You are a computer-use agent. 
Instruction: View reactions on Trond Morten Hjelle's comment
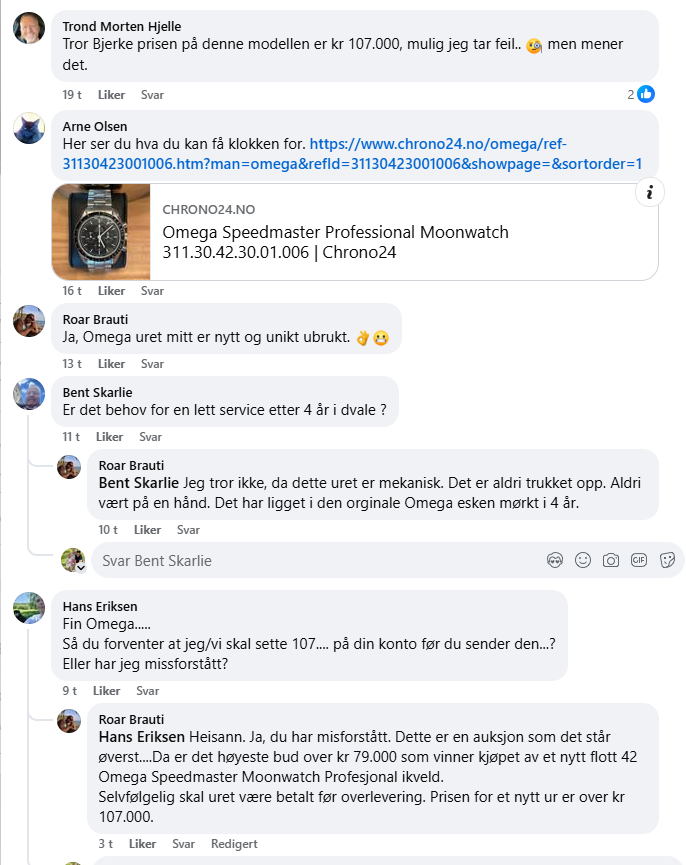pos(642,94)
